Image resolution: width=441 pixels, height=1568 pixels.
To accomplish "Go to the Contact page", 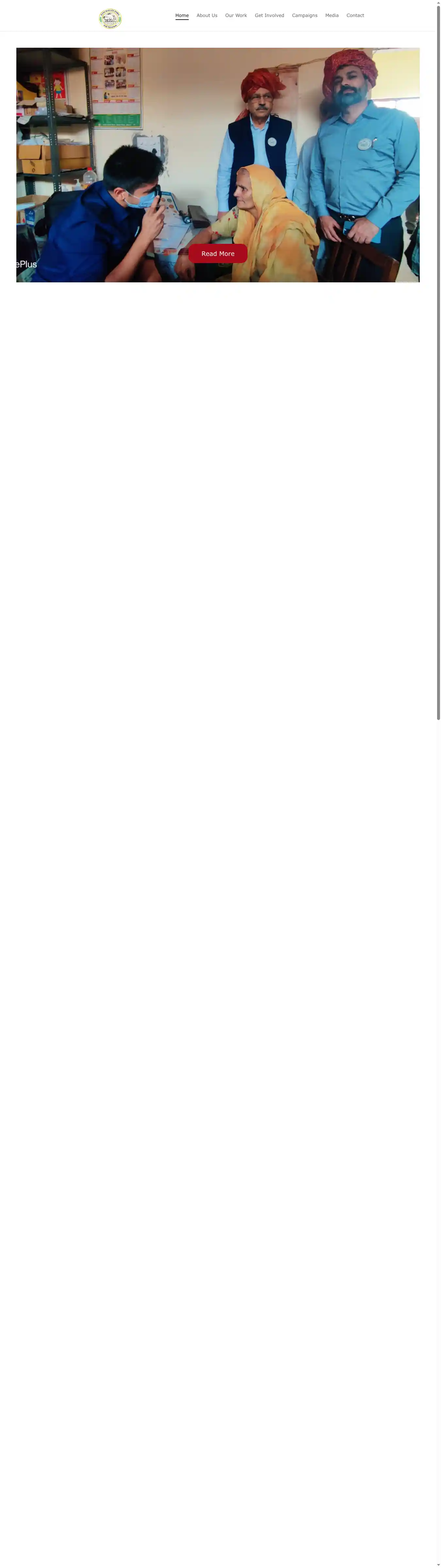I will [x=355, y=15].
